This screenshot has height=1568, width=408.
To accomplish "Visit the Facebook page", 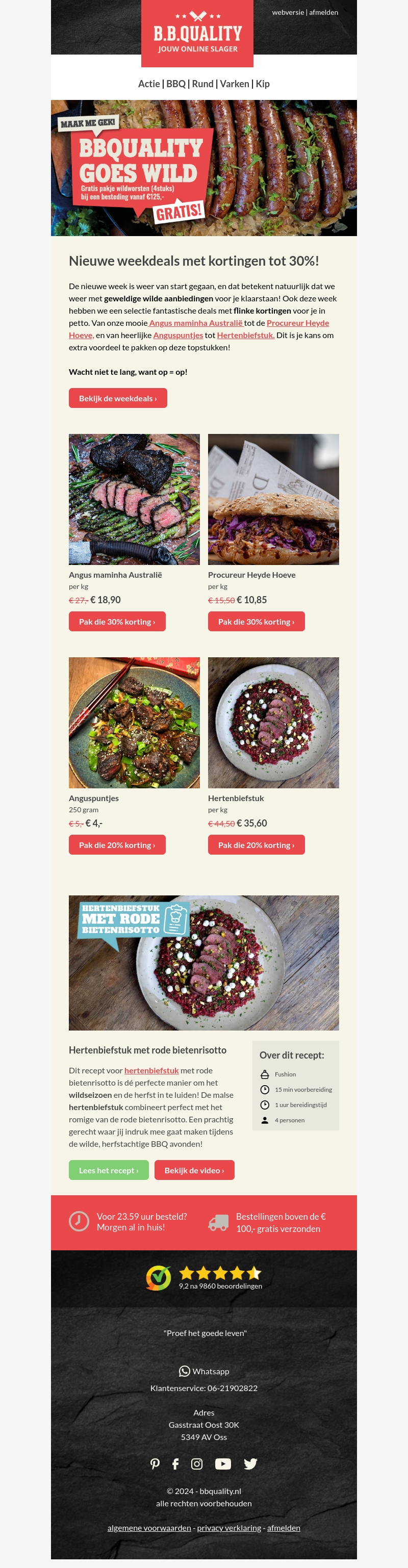I will [175, 1464].
